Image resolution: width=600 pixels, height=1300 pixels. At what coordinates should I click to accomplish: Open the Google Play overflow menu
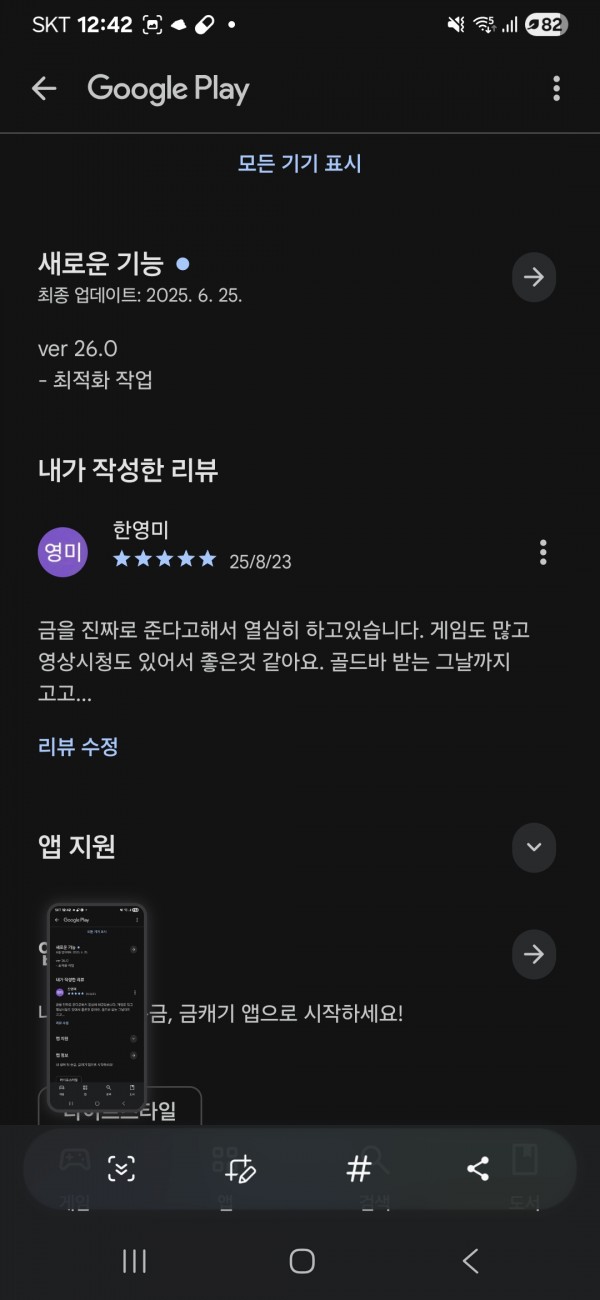click(556, 88)
